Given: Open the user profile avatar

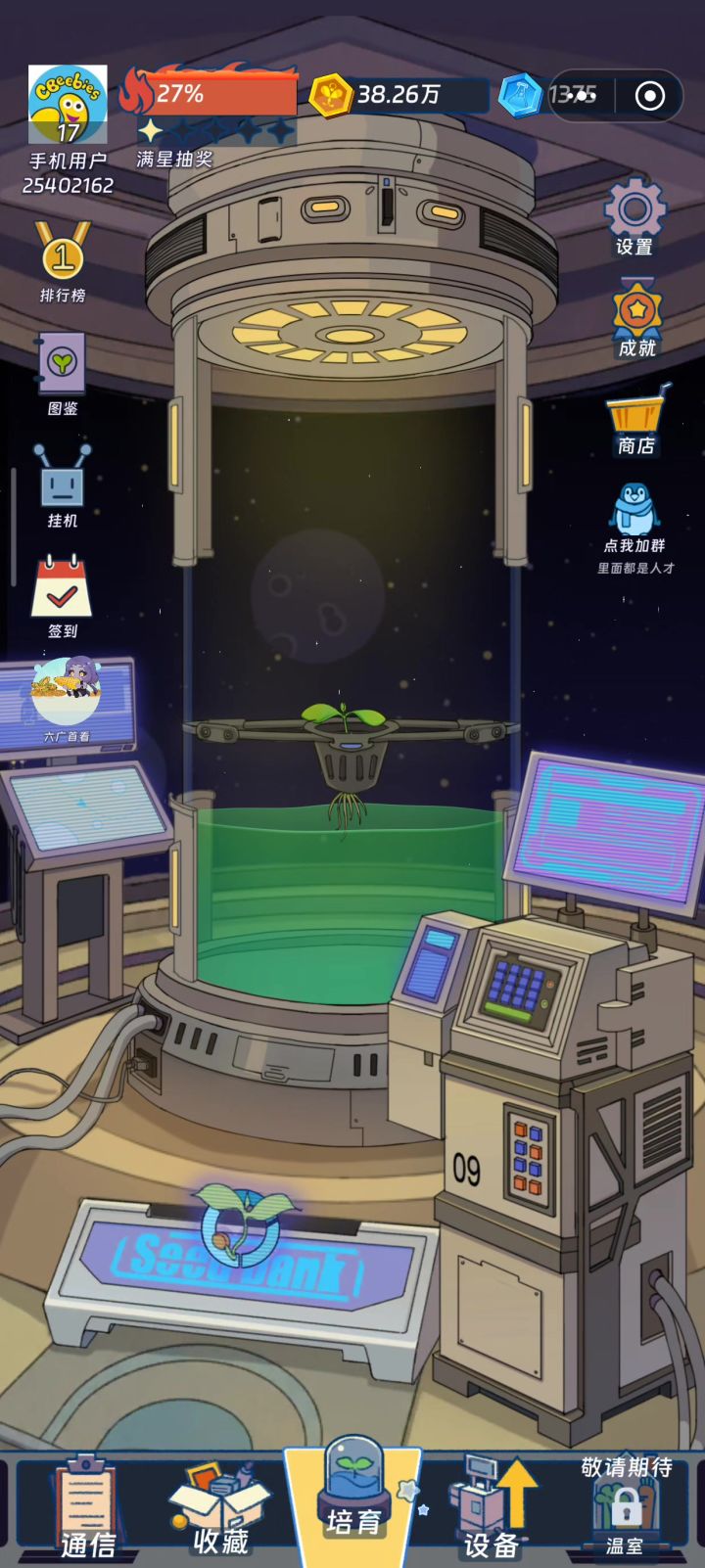Looking at the screenshot, I should (x=68, y=106).
